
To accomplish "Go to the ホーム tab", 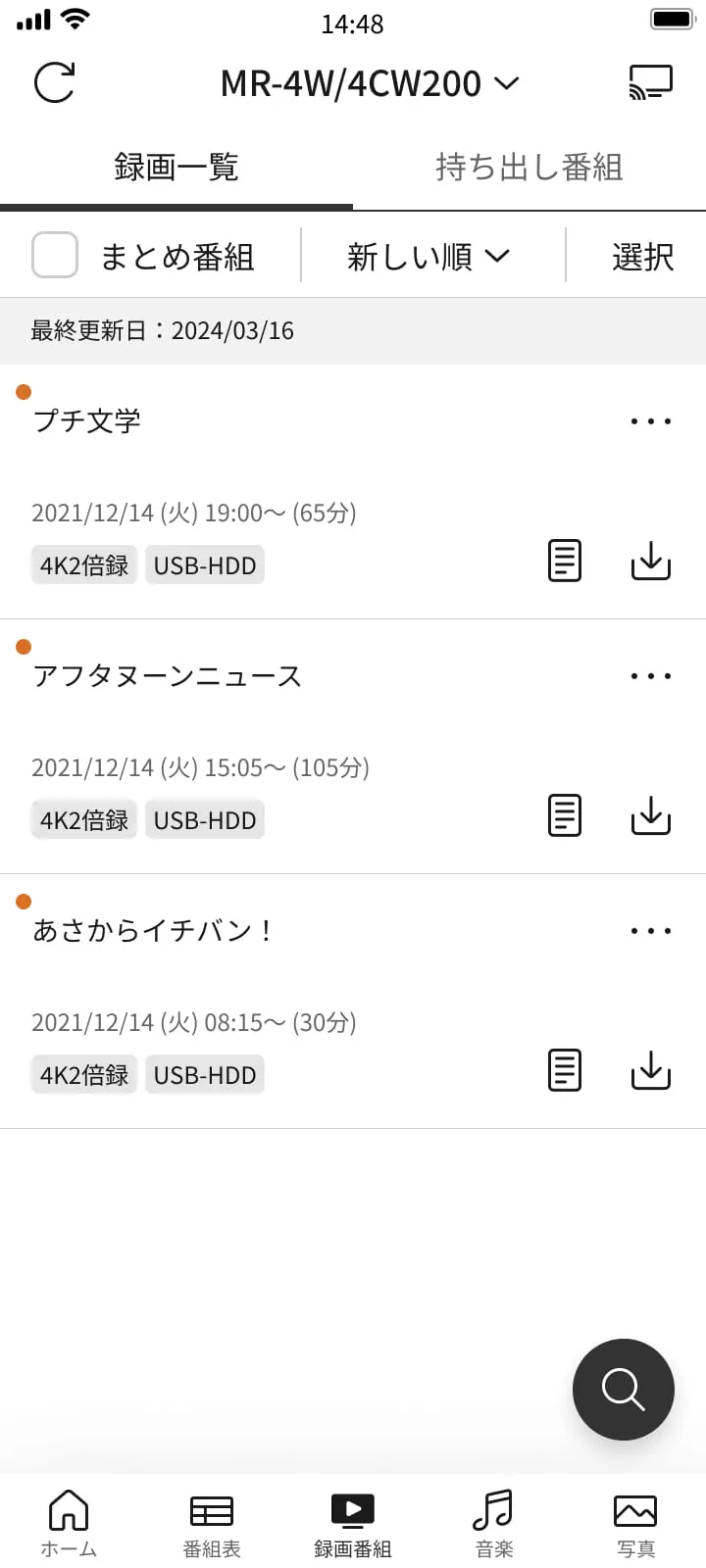I will (69, 1523).
